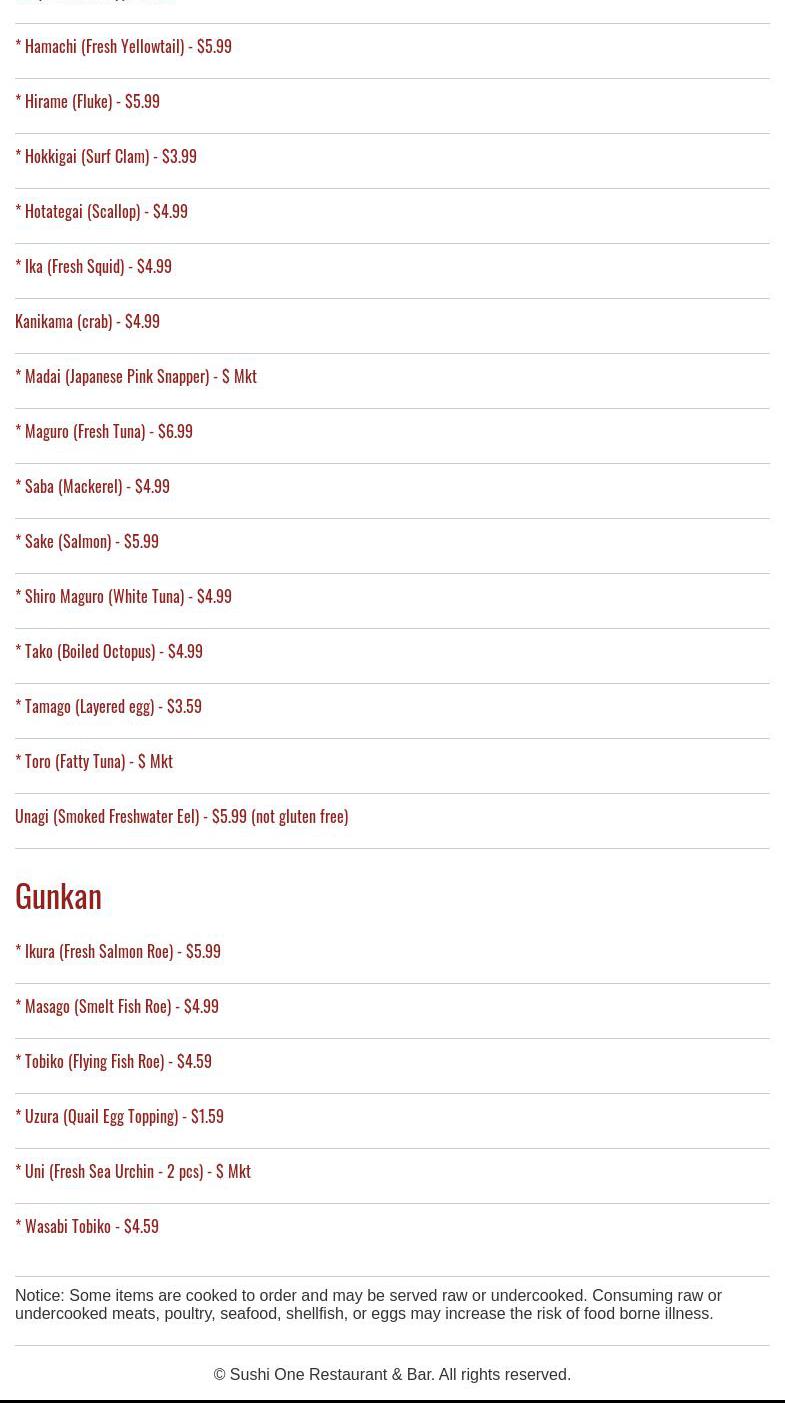
Task: Open Shiro Maguro (White Tuna)
Action: click(x=123, y=596)
